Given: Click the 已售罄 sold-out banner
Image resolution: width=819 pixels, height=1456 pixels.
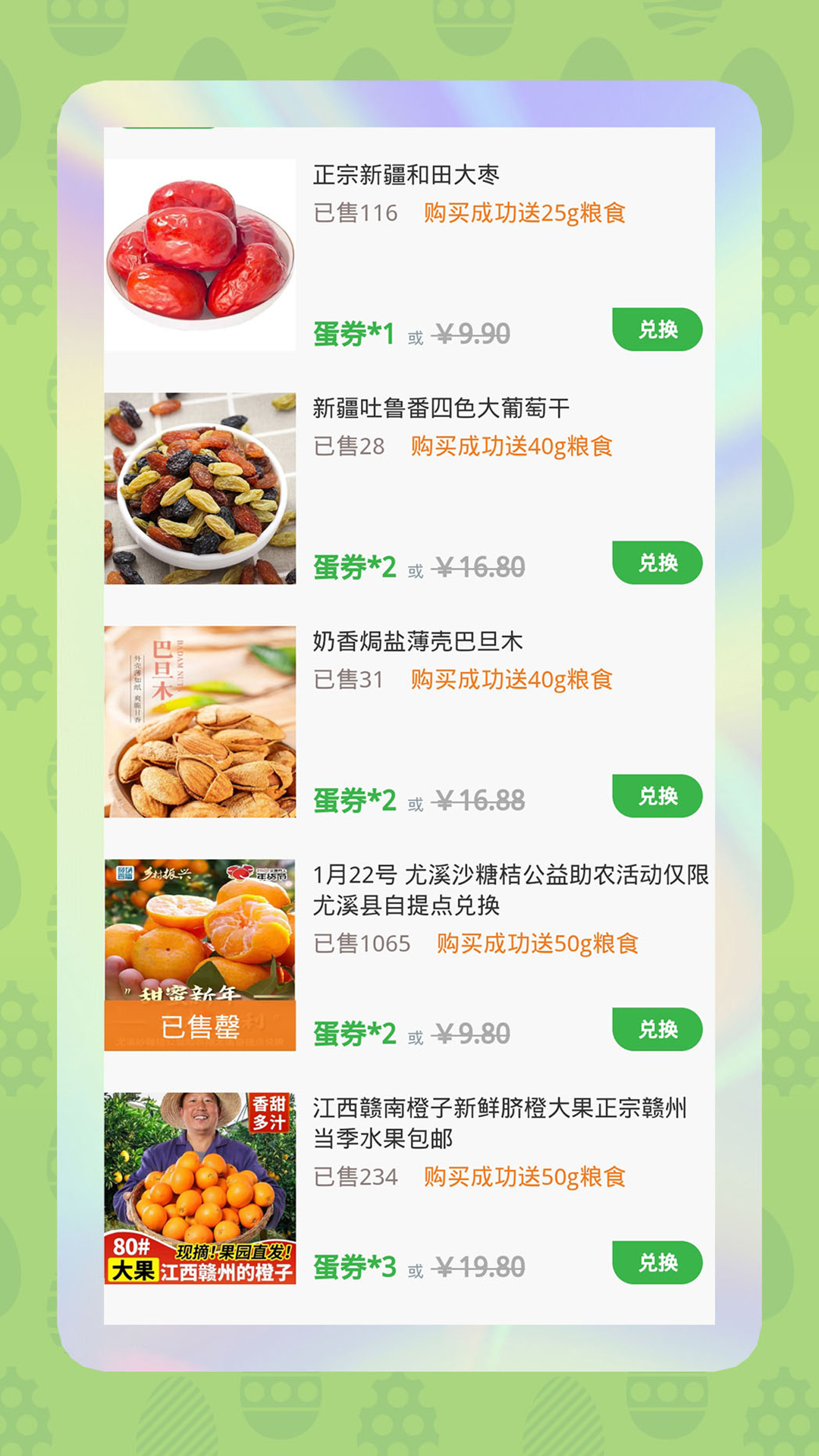Looking at the screenshot, I should point(201,1025).
